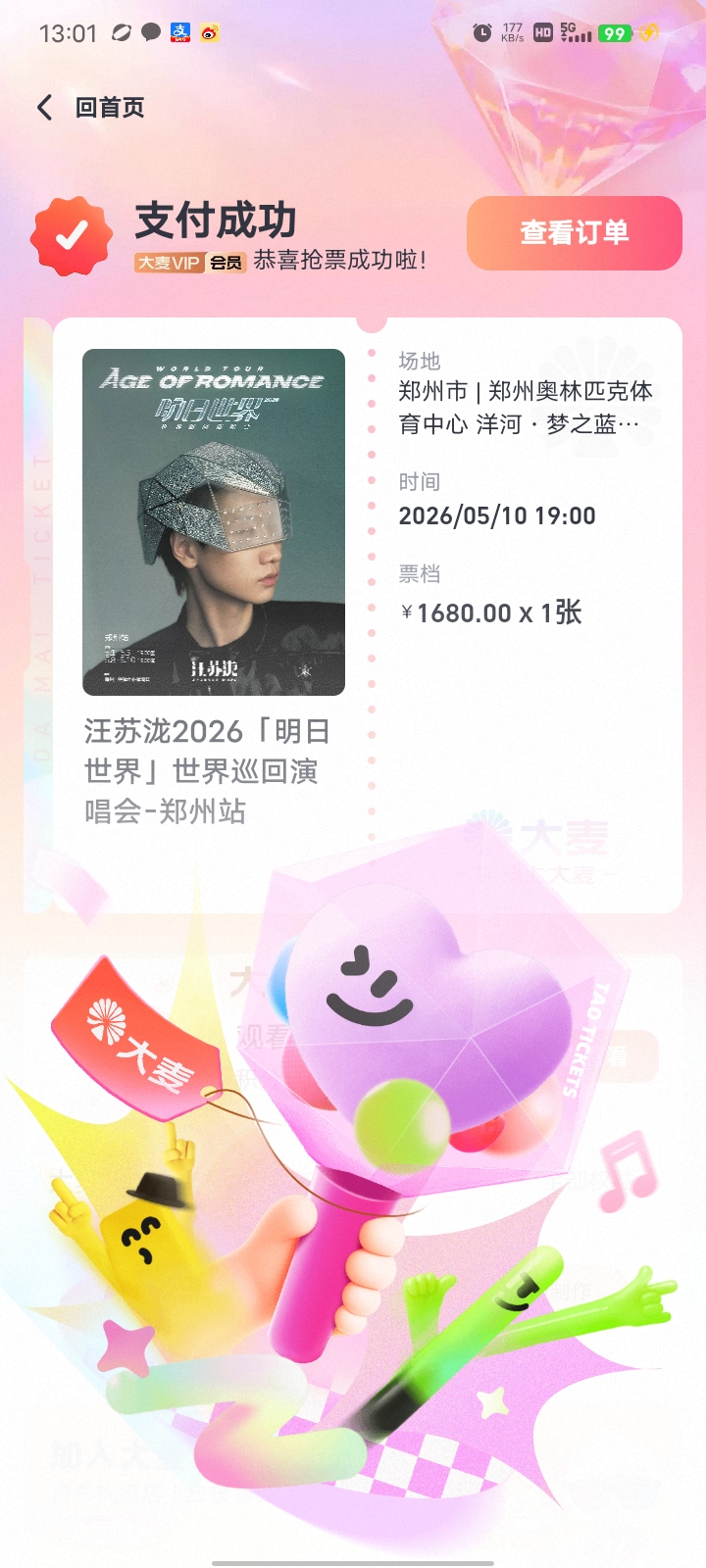Viewport: 706px width, 1568px height.
Task: Open 查看订单 to view the order
Action: coord(574,233)
